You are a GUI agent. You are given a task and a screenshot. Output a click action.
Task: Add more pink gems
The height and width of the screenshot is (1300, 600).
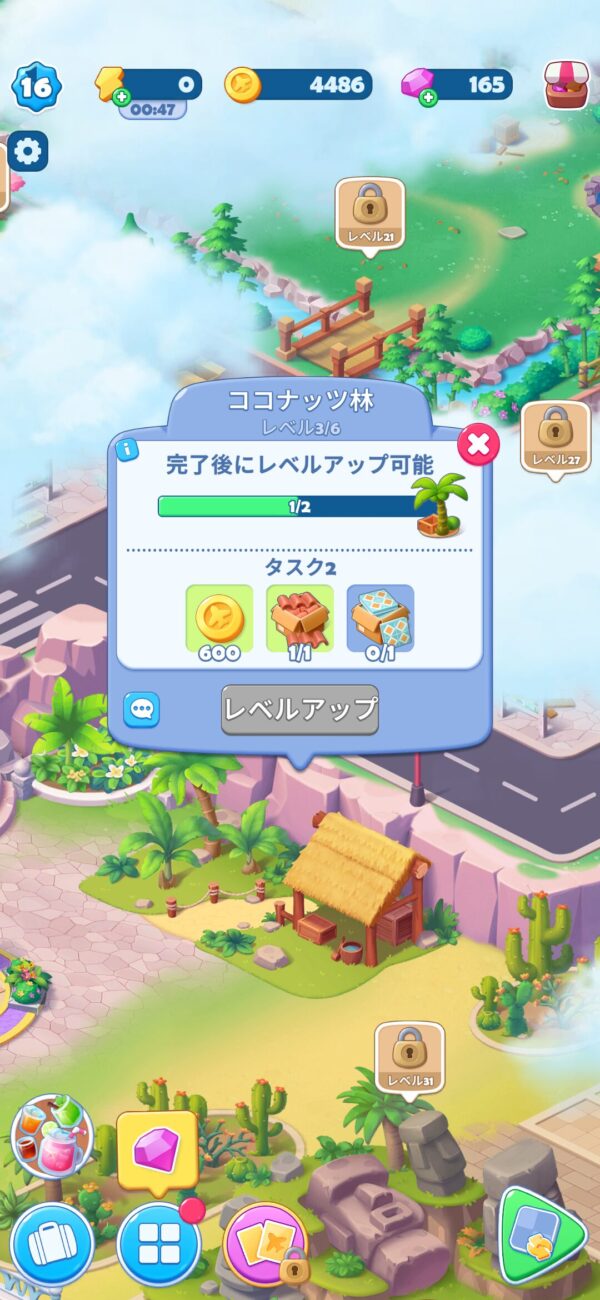click(x=428, y=97)
